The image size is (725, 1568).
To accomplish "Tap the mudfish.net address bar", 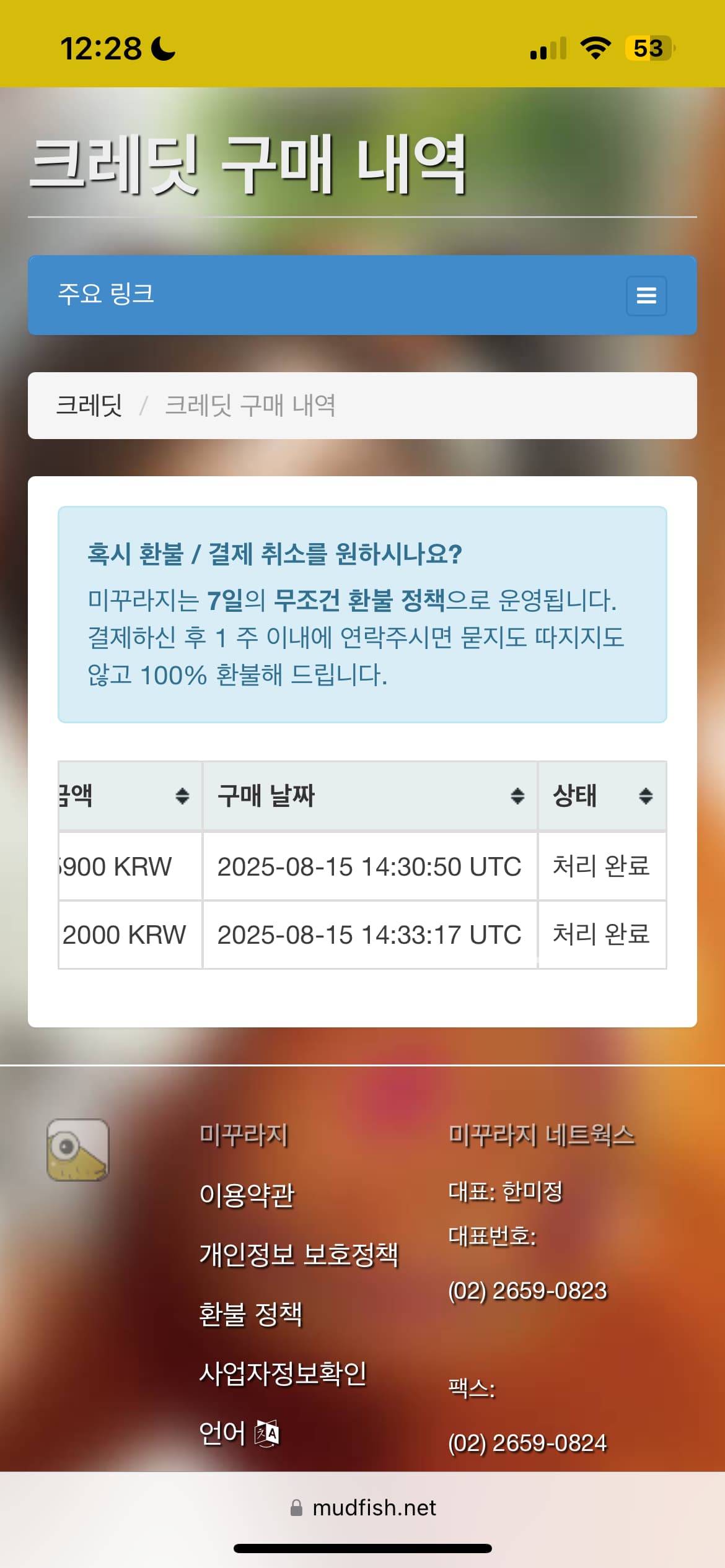I will pyautogui.click(x=363, y=1508).
